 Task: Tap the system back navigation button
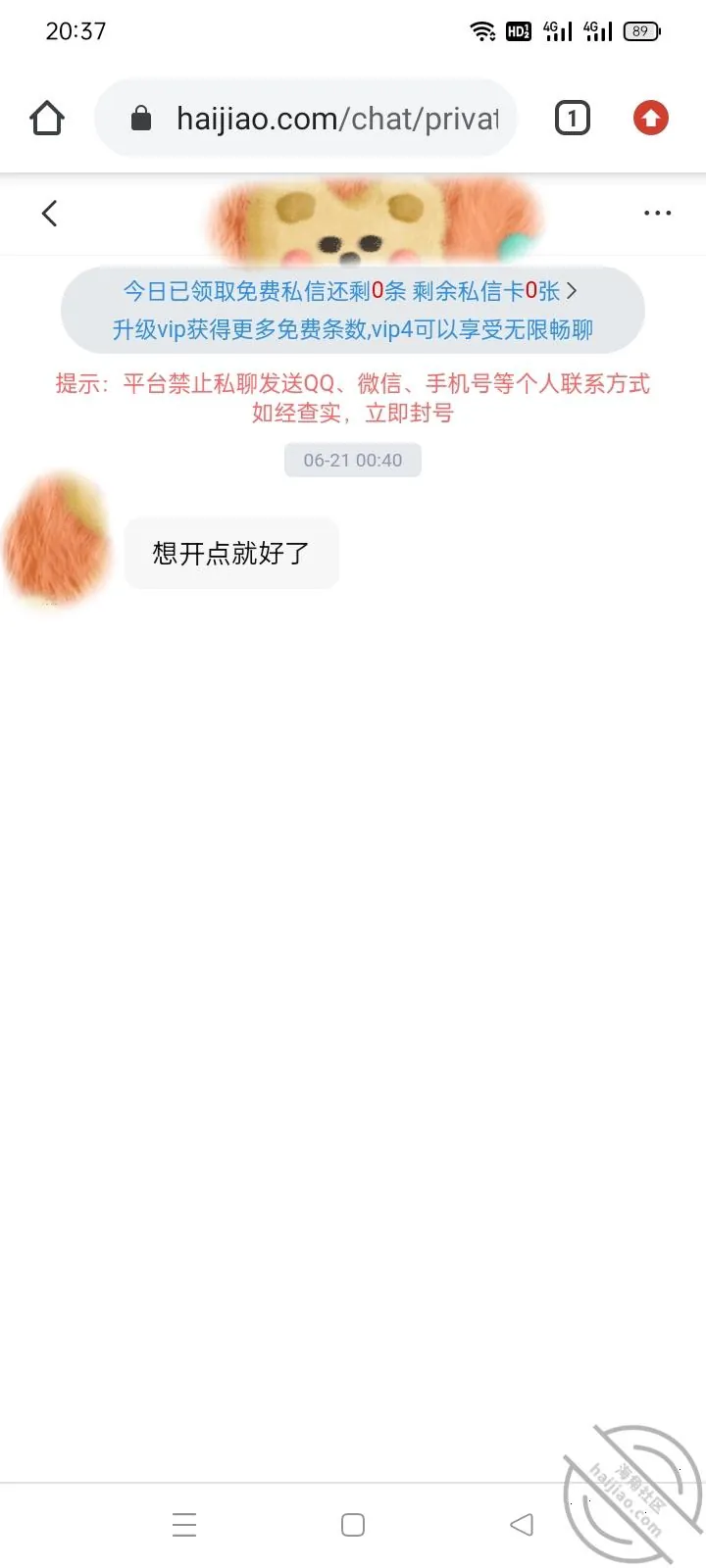522,1524
